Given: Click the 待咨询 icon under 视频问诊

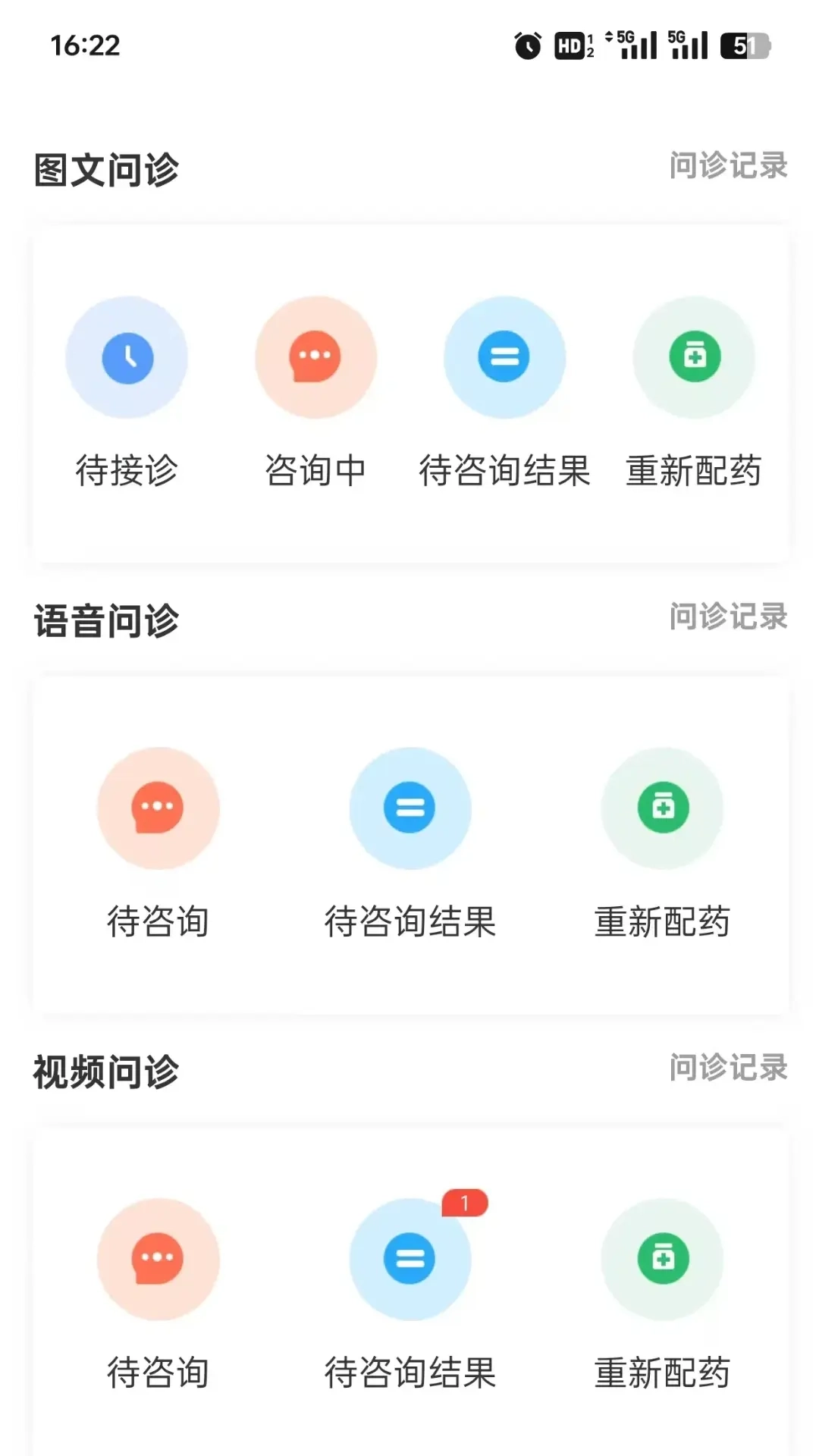Looking at the screenshot, I should pos(158,1259).
